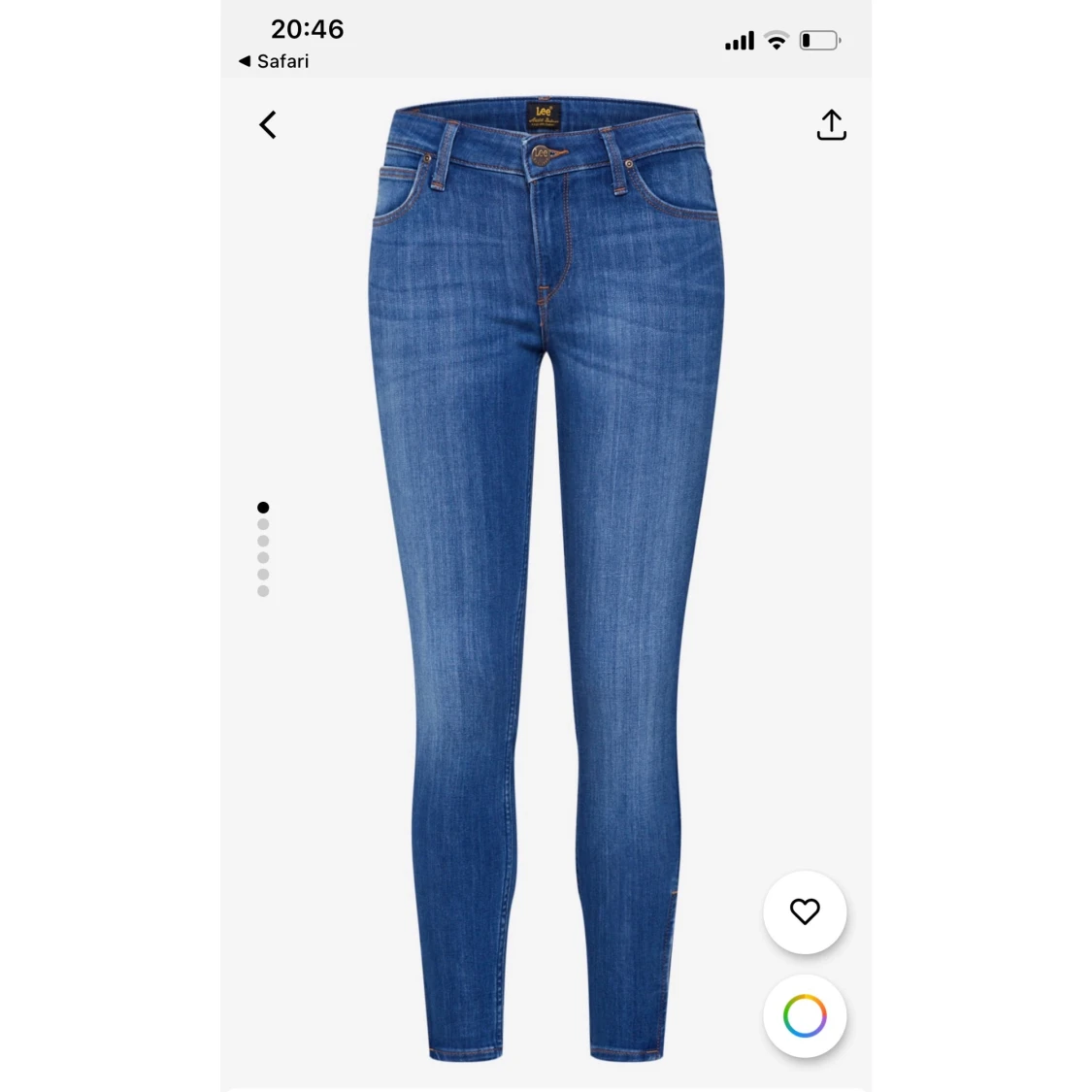The image size is (1092, 1092).
Task: Return to Safari via status bar link
Action: pyautogui.click(x=274, y=61)
